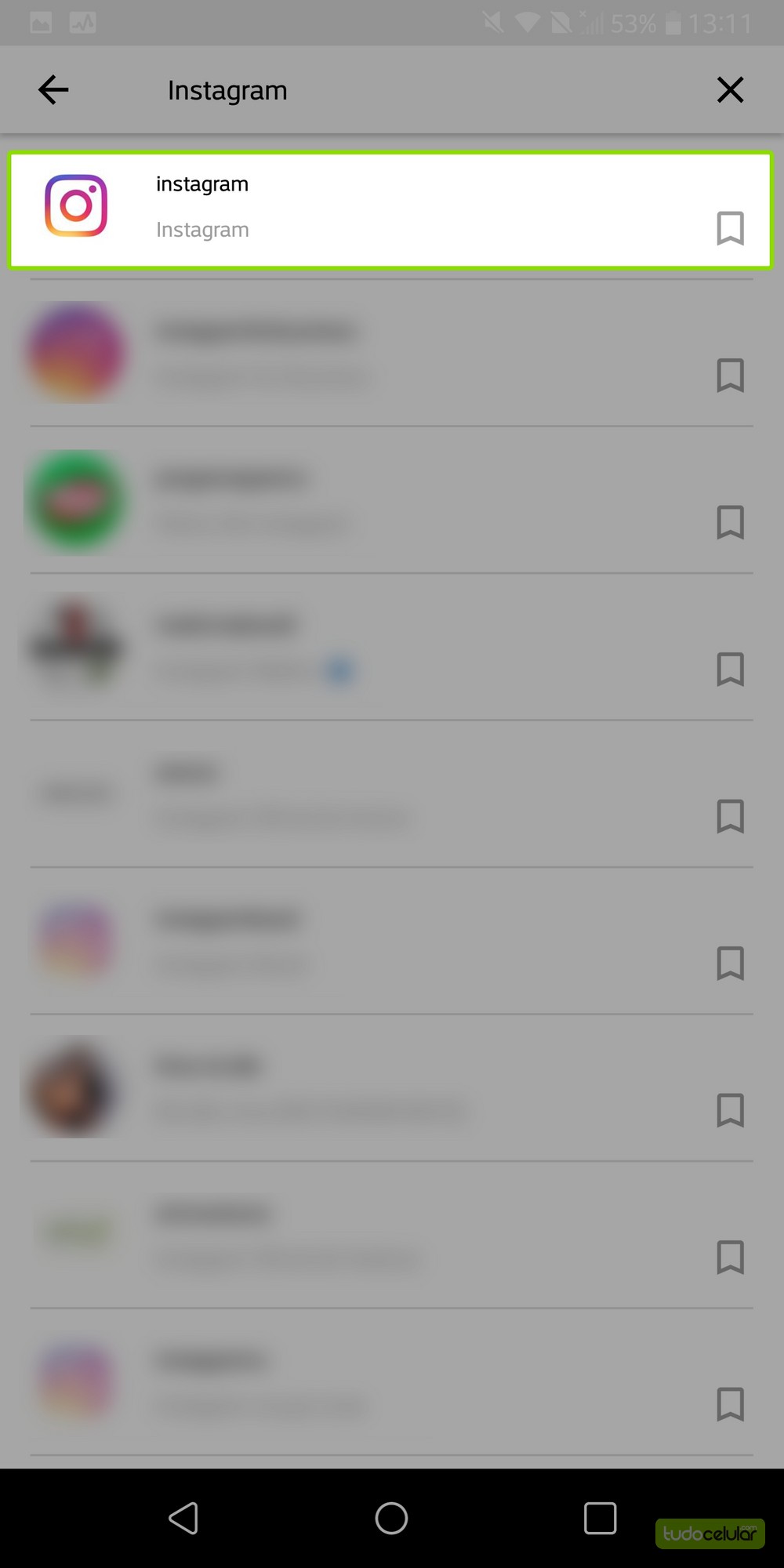This screenshot has height=1568, width=784.
Task: Go back using the arrow
Action: pos(53,89)
